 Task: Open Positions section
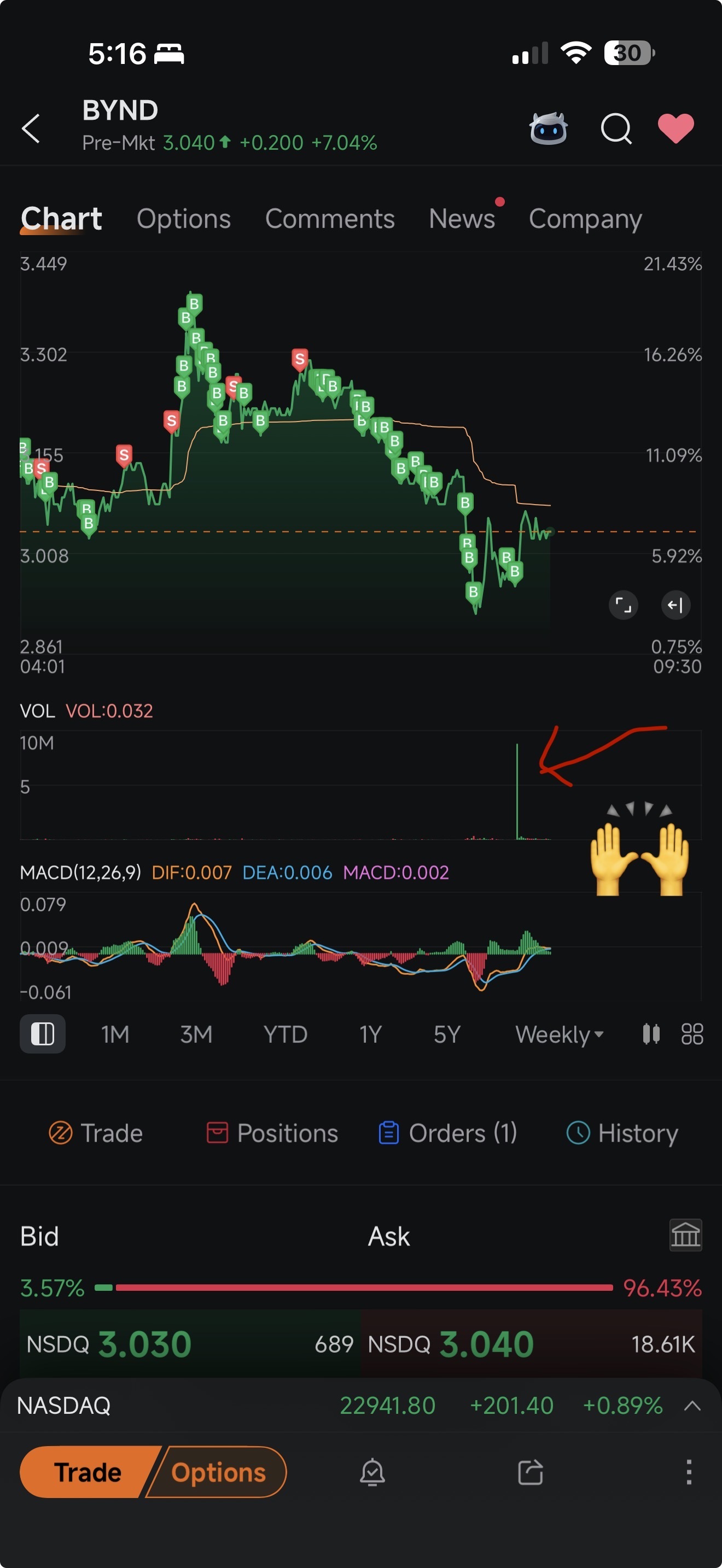click(272, 1133)
